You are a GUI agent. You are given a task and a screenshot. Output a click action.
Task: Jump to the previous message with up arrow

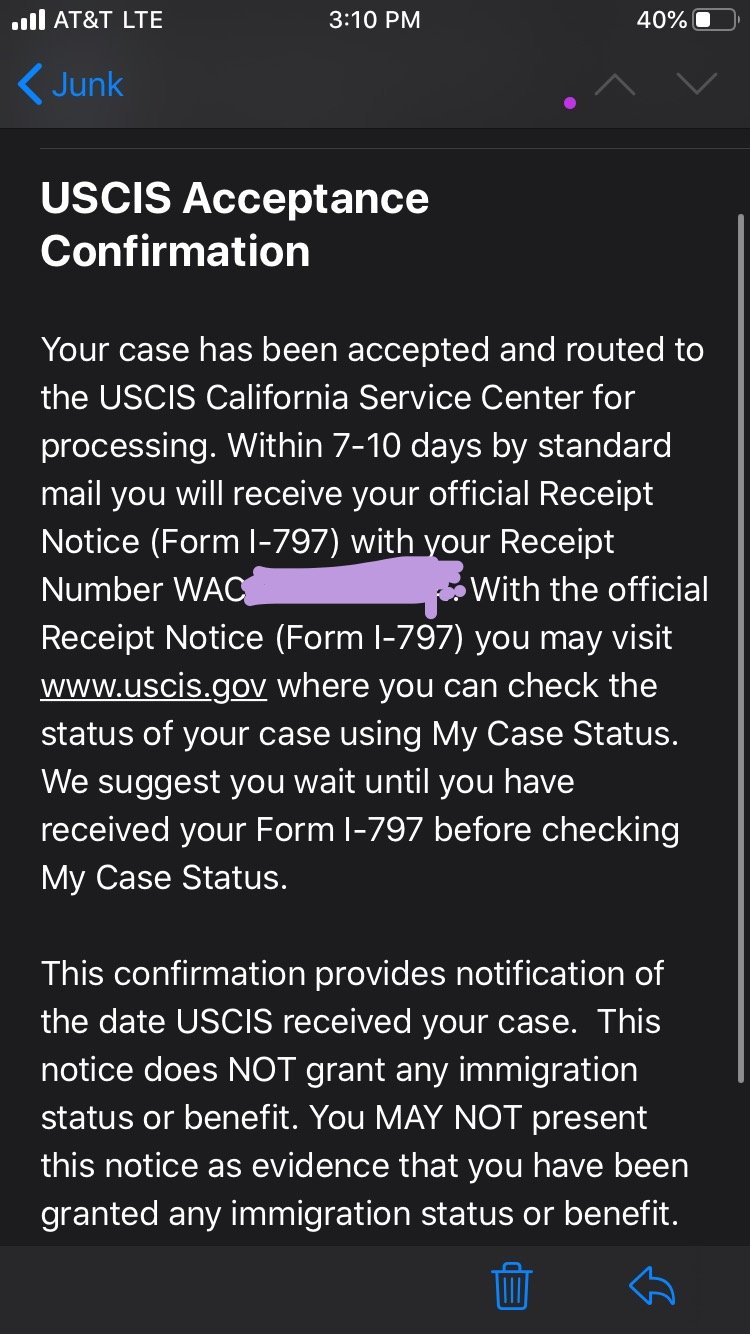pos(614,85)
